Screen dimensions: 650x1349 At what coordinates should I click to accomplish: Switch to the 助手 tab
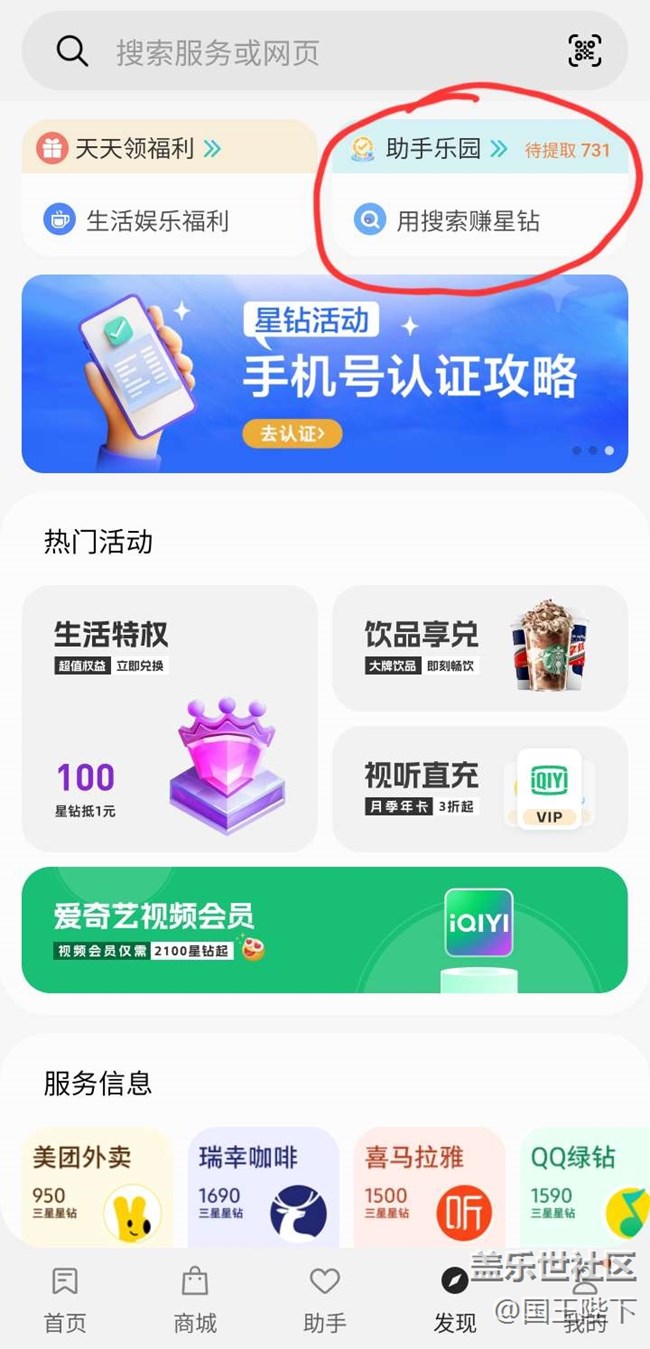click(325, 1300)
